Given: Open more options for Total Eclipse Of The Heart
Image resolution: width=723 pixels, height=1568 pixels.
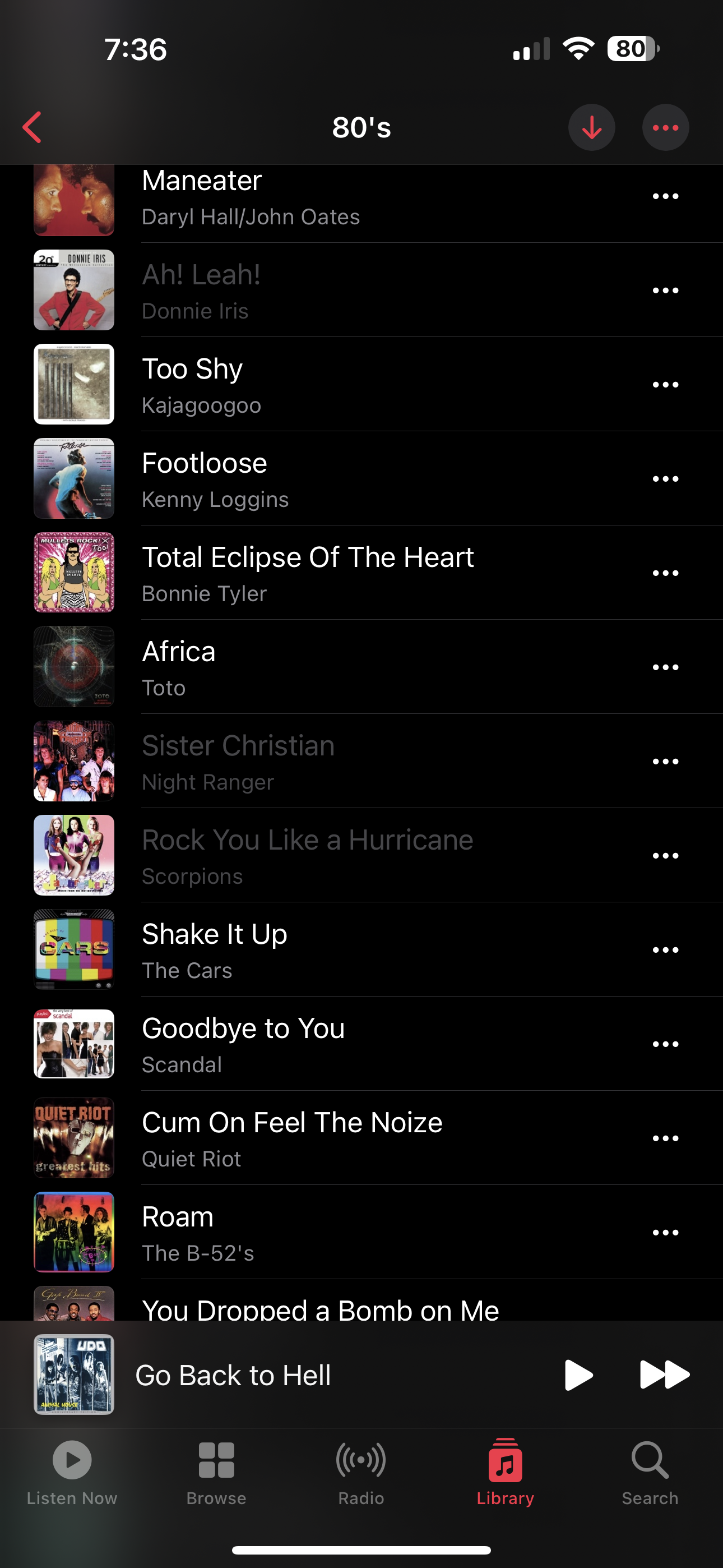Looking at the screenshot, I should tap(665, 573).
